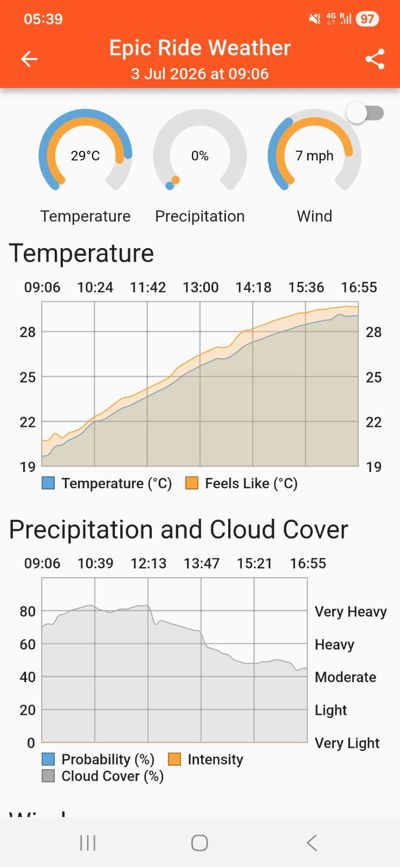This screenshot has height=867, width=400.
Task: Go back using the app bar arrow
Action: [29, 59]
